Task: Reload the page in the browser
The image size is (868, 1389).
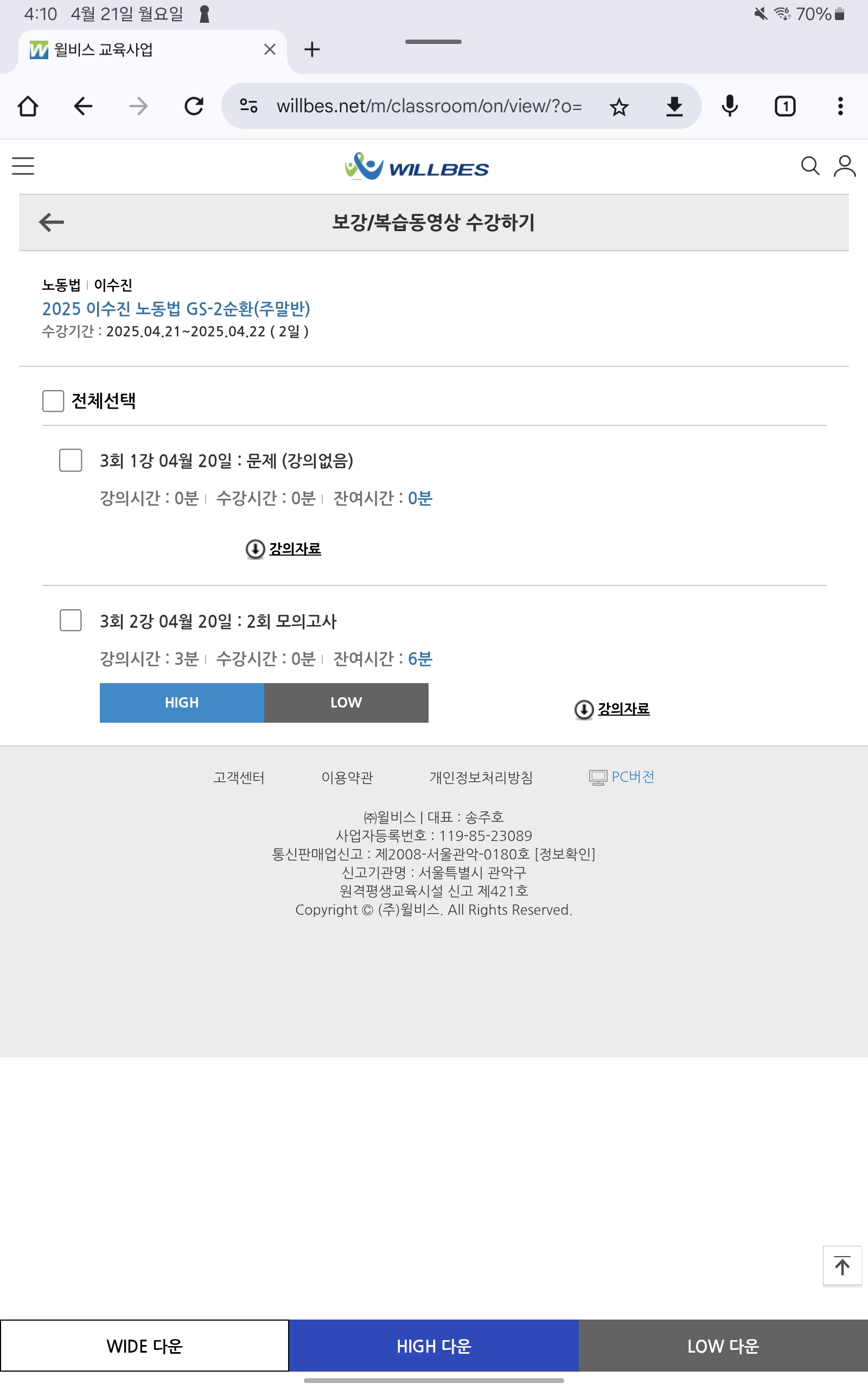Action: [x=194, y=106]
